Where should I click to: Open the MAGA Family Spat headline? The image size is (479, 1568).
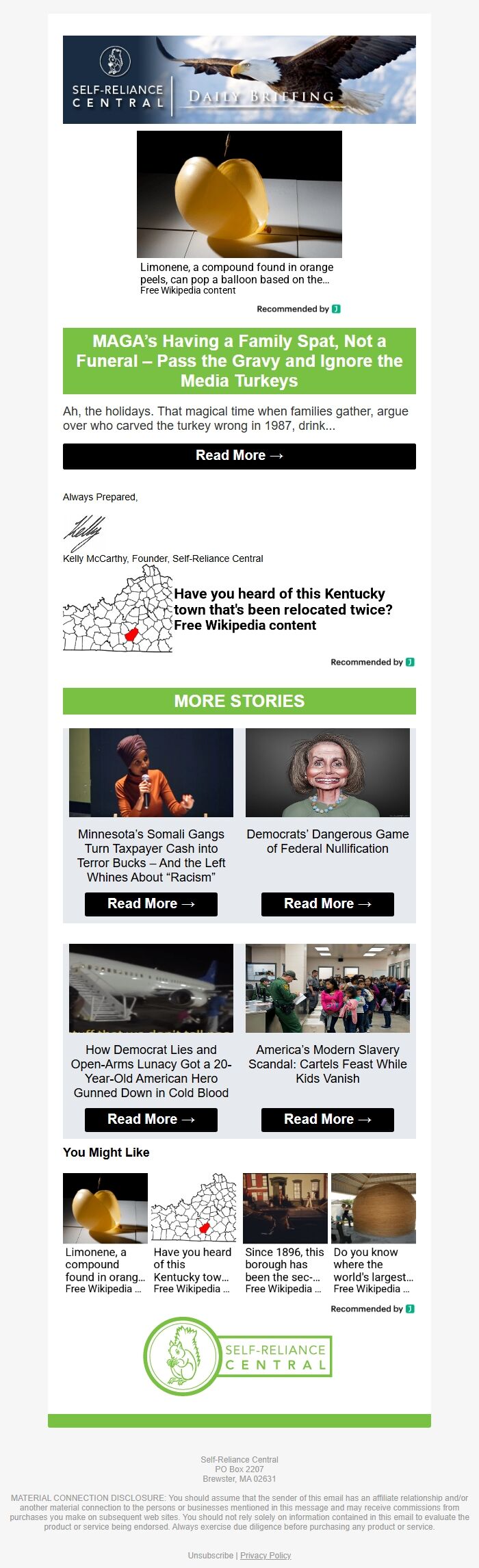pyautogui.click(x=239, y=361)
